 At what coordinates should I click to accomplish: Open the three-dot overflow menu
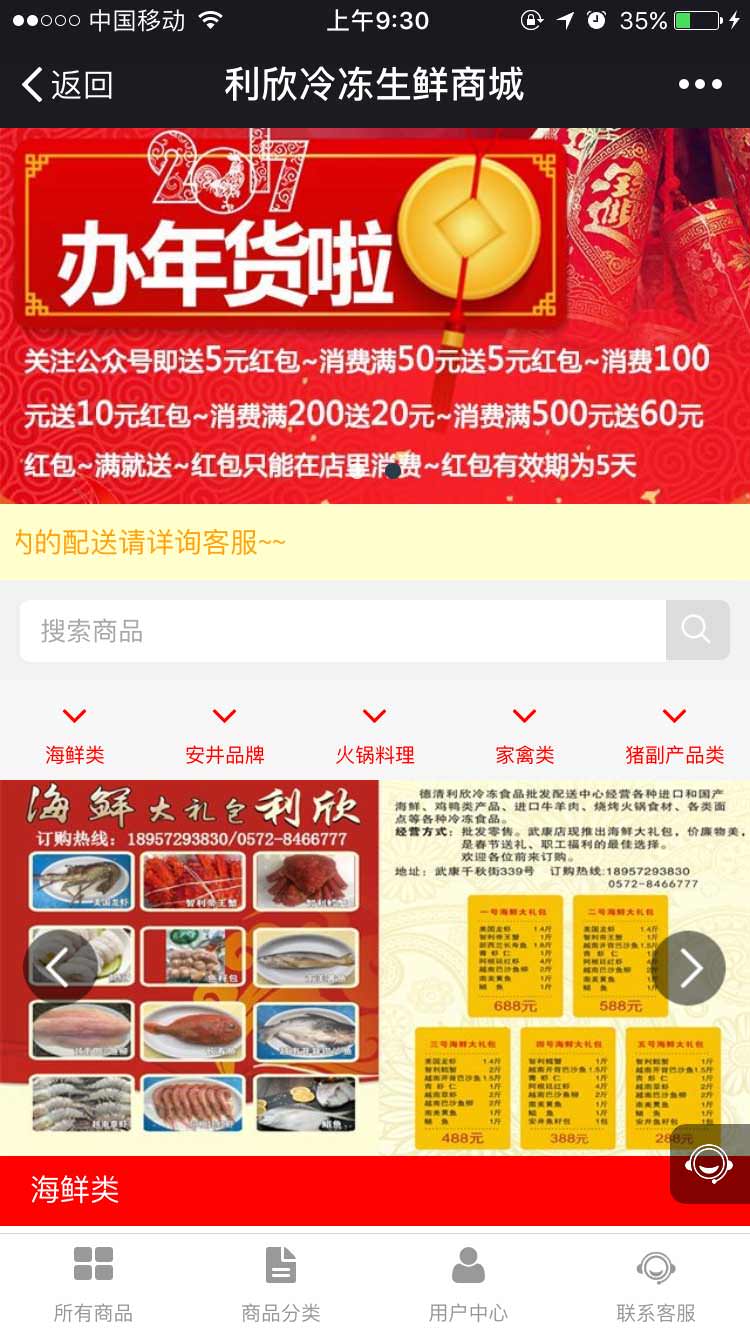point(700,85)
